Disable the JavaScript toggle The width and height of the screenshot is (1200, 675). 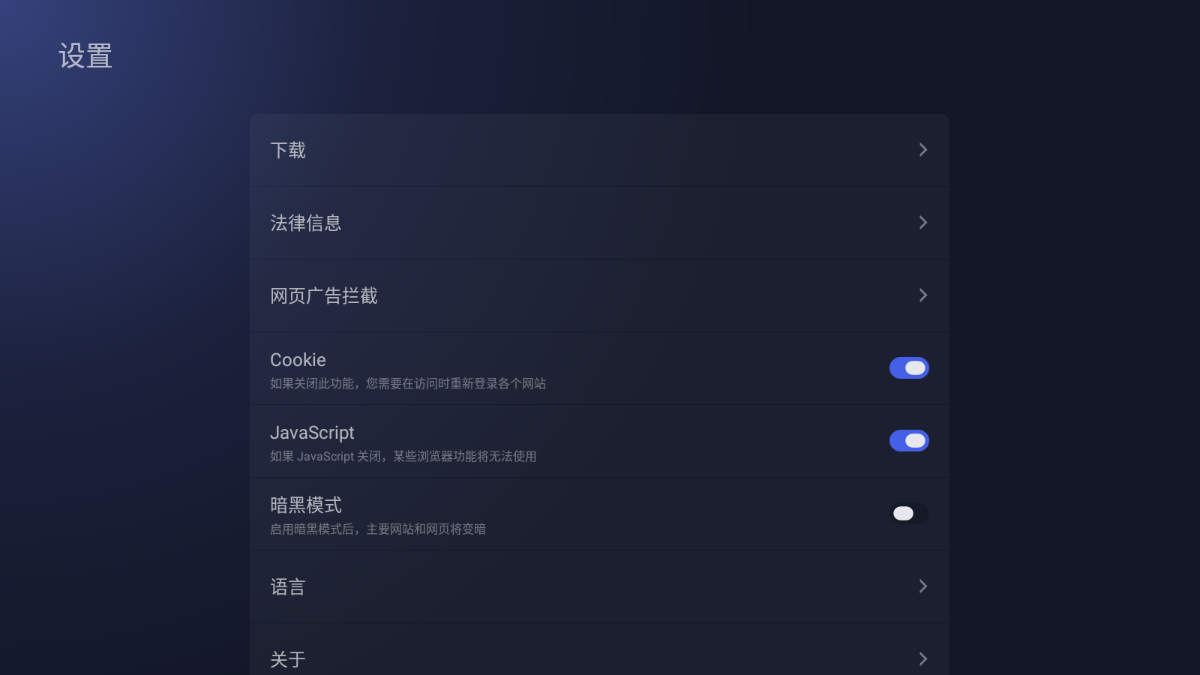(908, 441)
